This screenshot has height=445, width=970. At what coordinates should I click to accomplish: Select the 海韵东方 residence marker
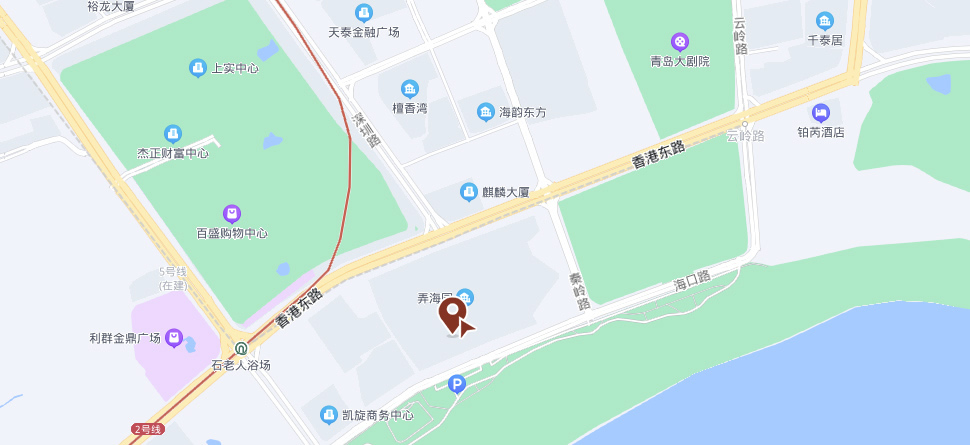tap(485, 112)
